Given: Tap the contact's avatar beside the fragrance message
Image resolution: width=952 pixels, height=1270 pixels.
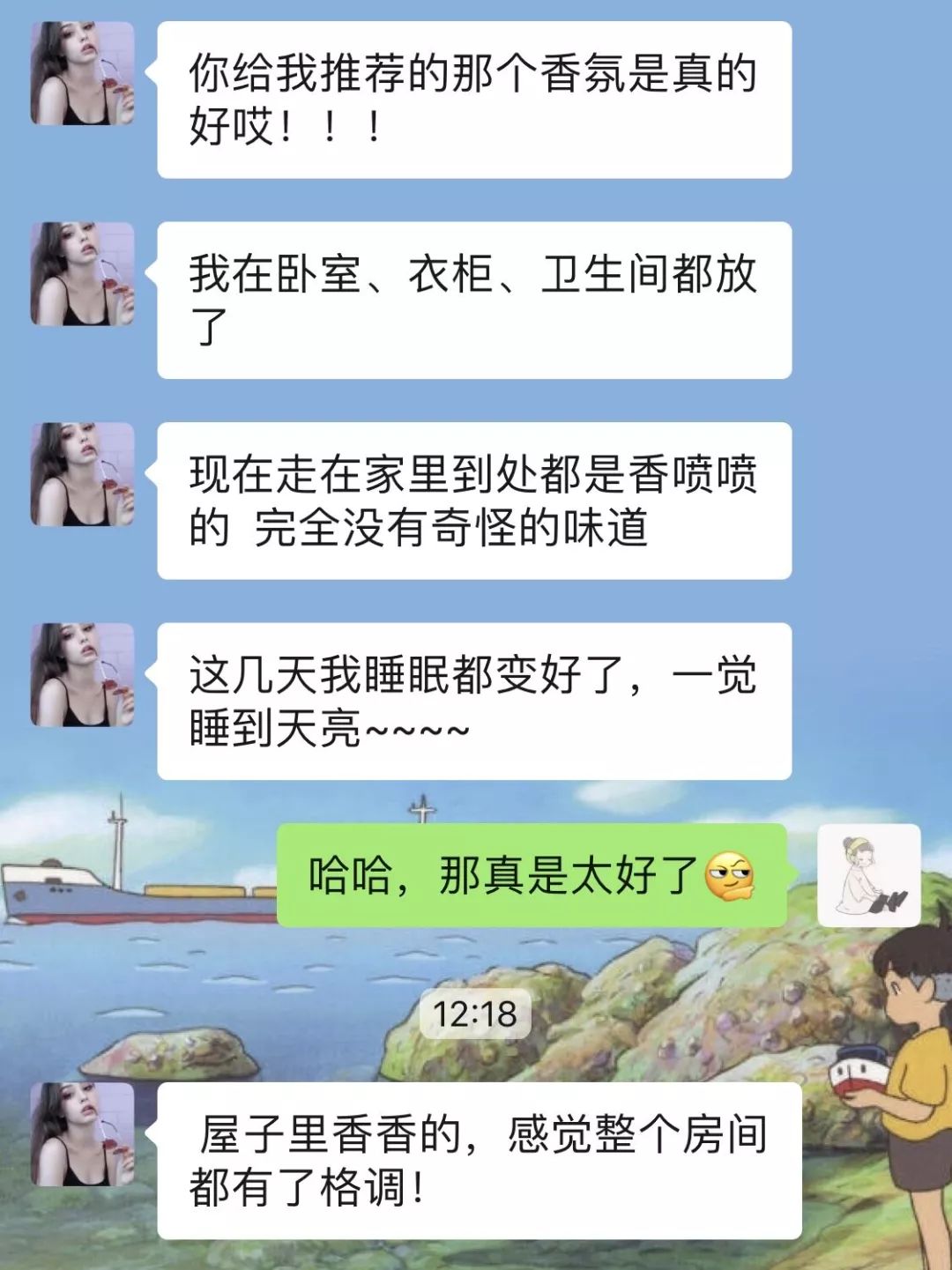Looking at the screenshot, I should click(x=82, y=476).
